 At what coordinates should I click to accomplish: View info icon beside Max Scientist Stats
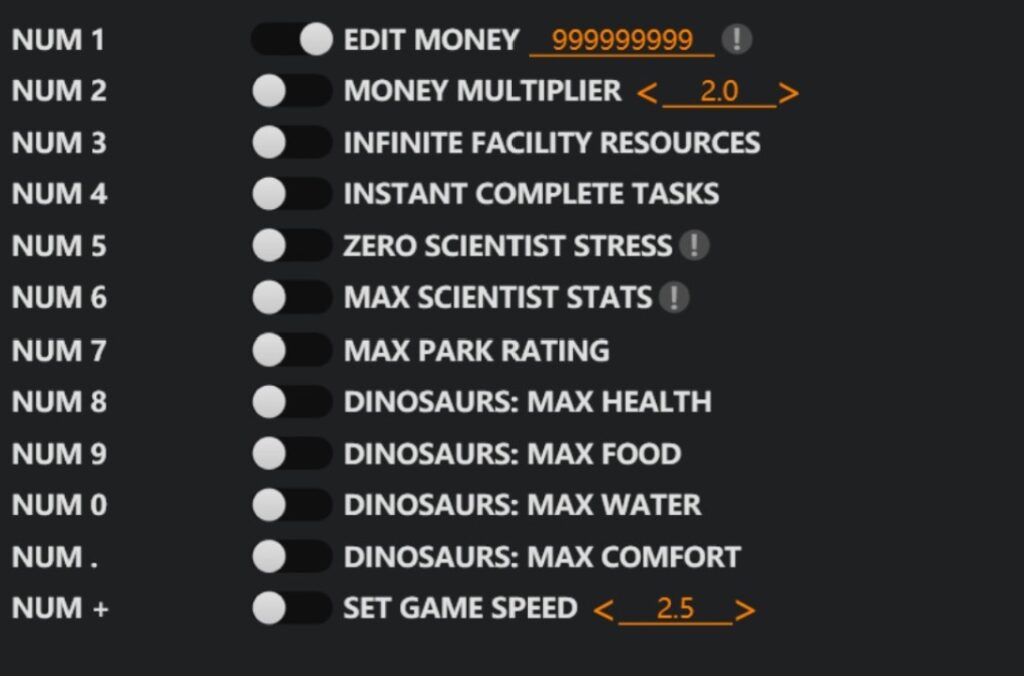point(674,298)
